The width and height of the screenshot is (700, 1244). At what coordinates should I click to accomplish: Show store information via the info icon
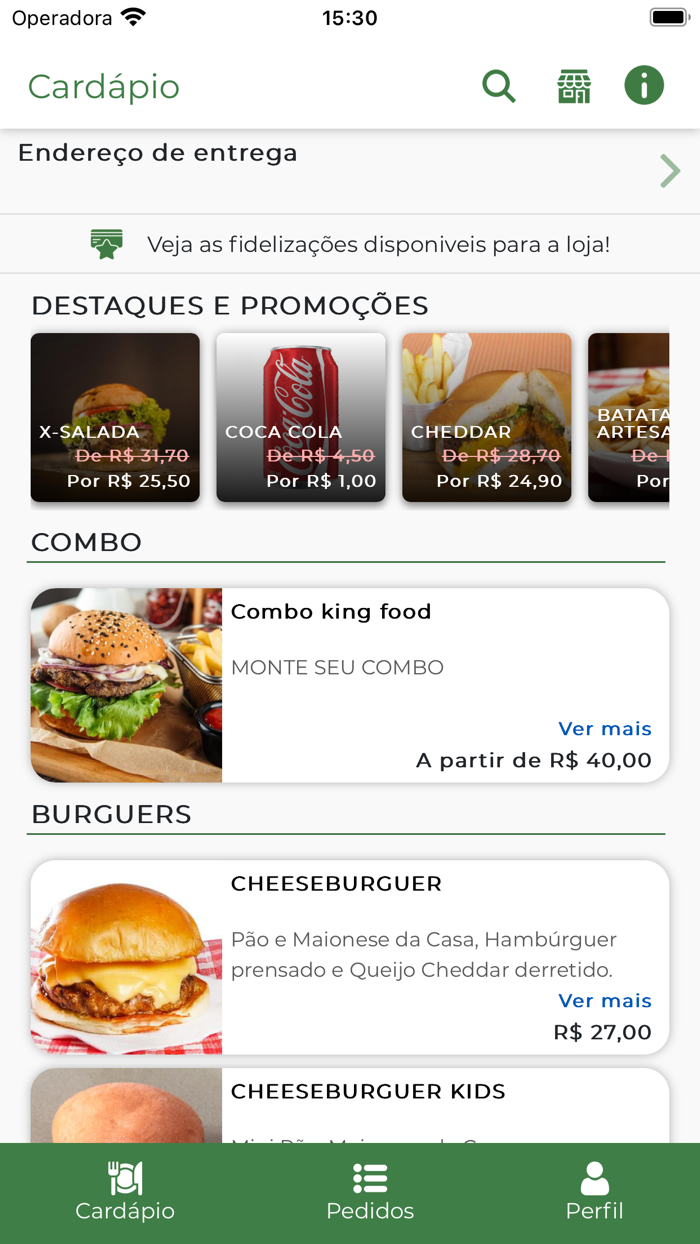[x=644, y=87]
